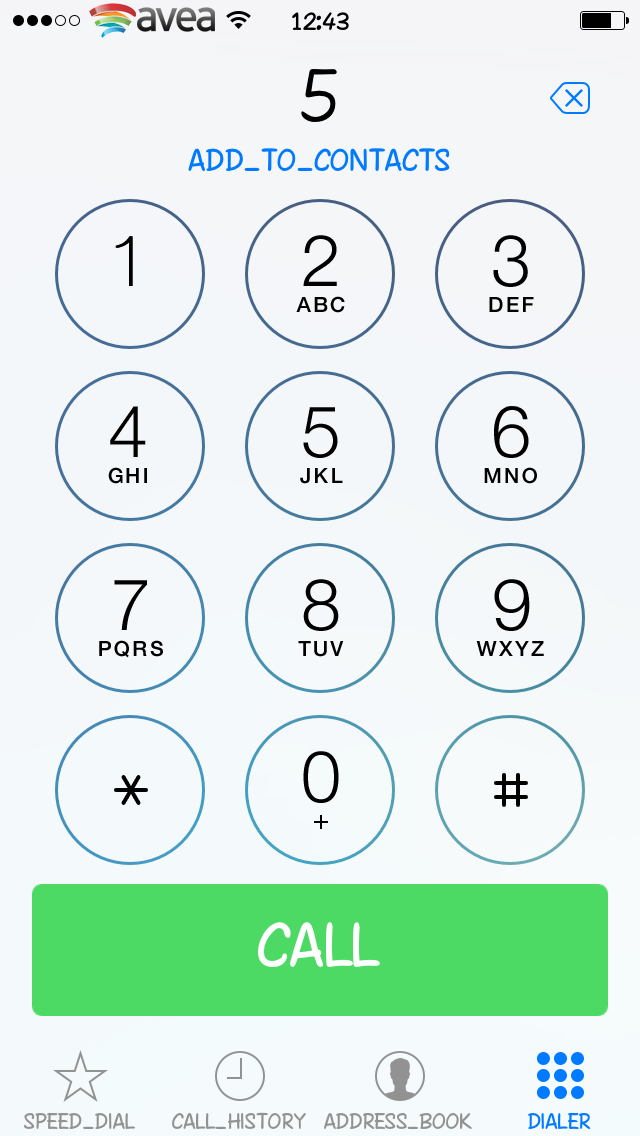
Task: Go to the ADDRESS_BOOK tab
Action: click(x=398, y=1090)
